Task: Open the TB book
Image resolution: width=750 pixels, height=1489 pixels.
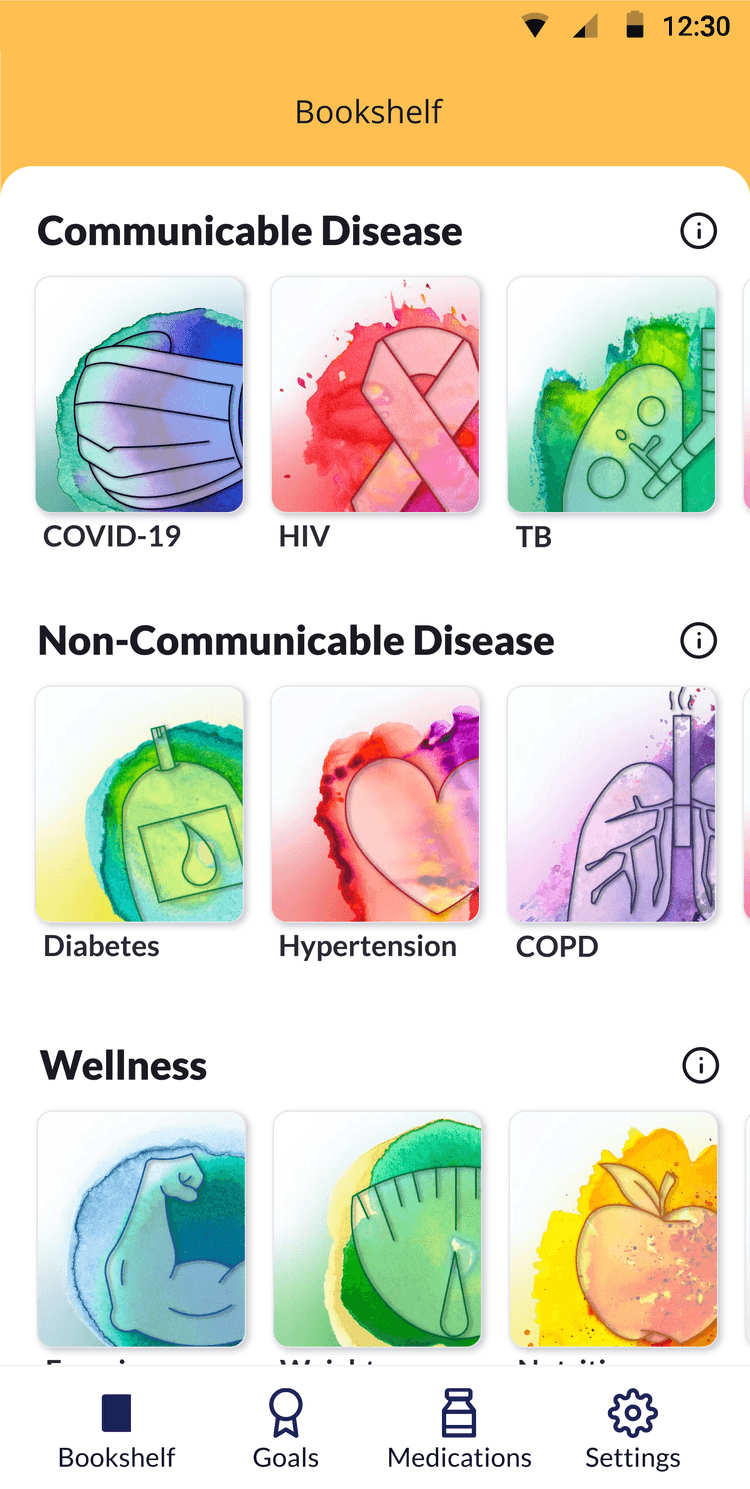Action: tap(611, 395)
